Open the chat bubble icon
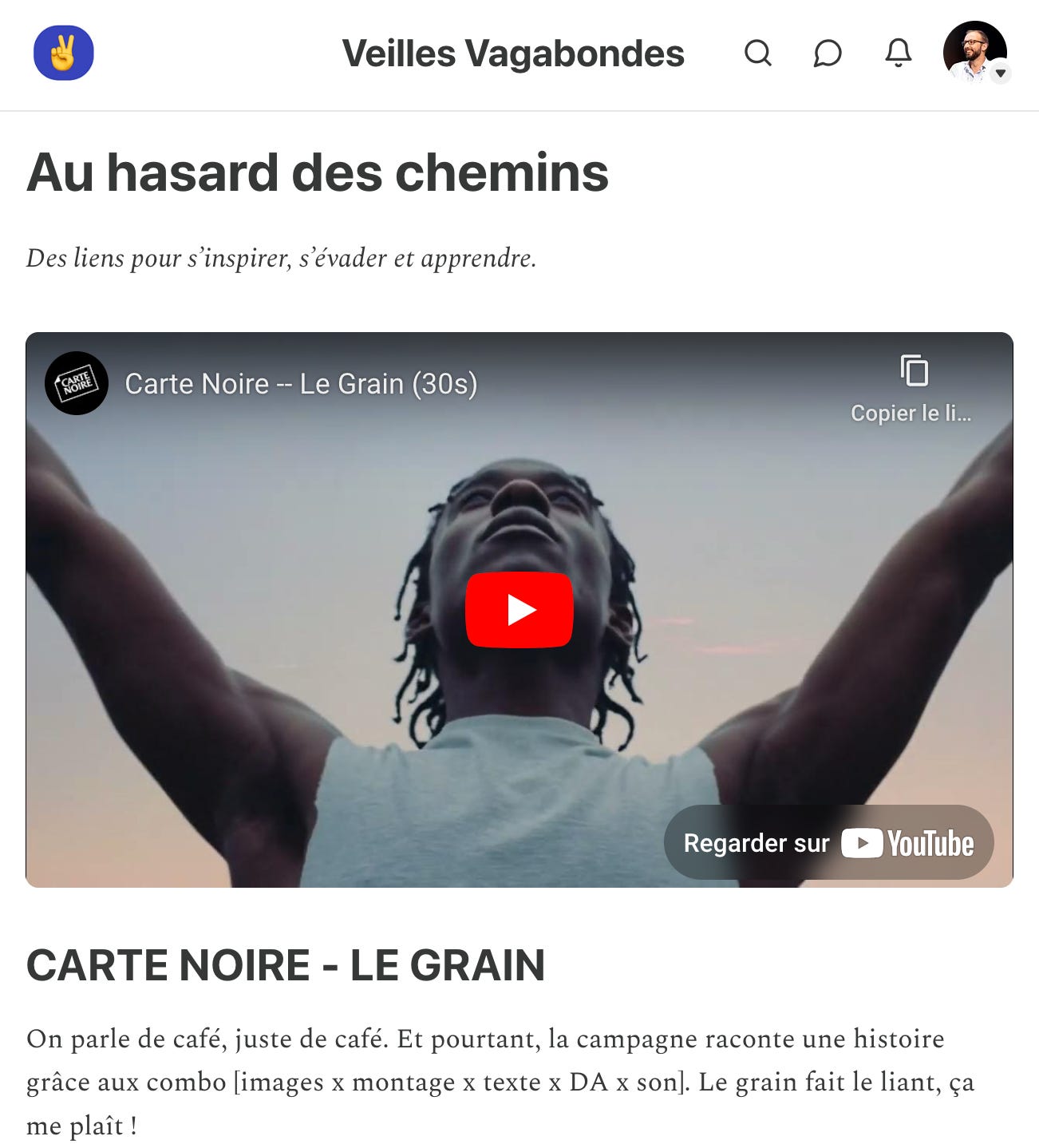1039x1148 pixels. 828,53
